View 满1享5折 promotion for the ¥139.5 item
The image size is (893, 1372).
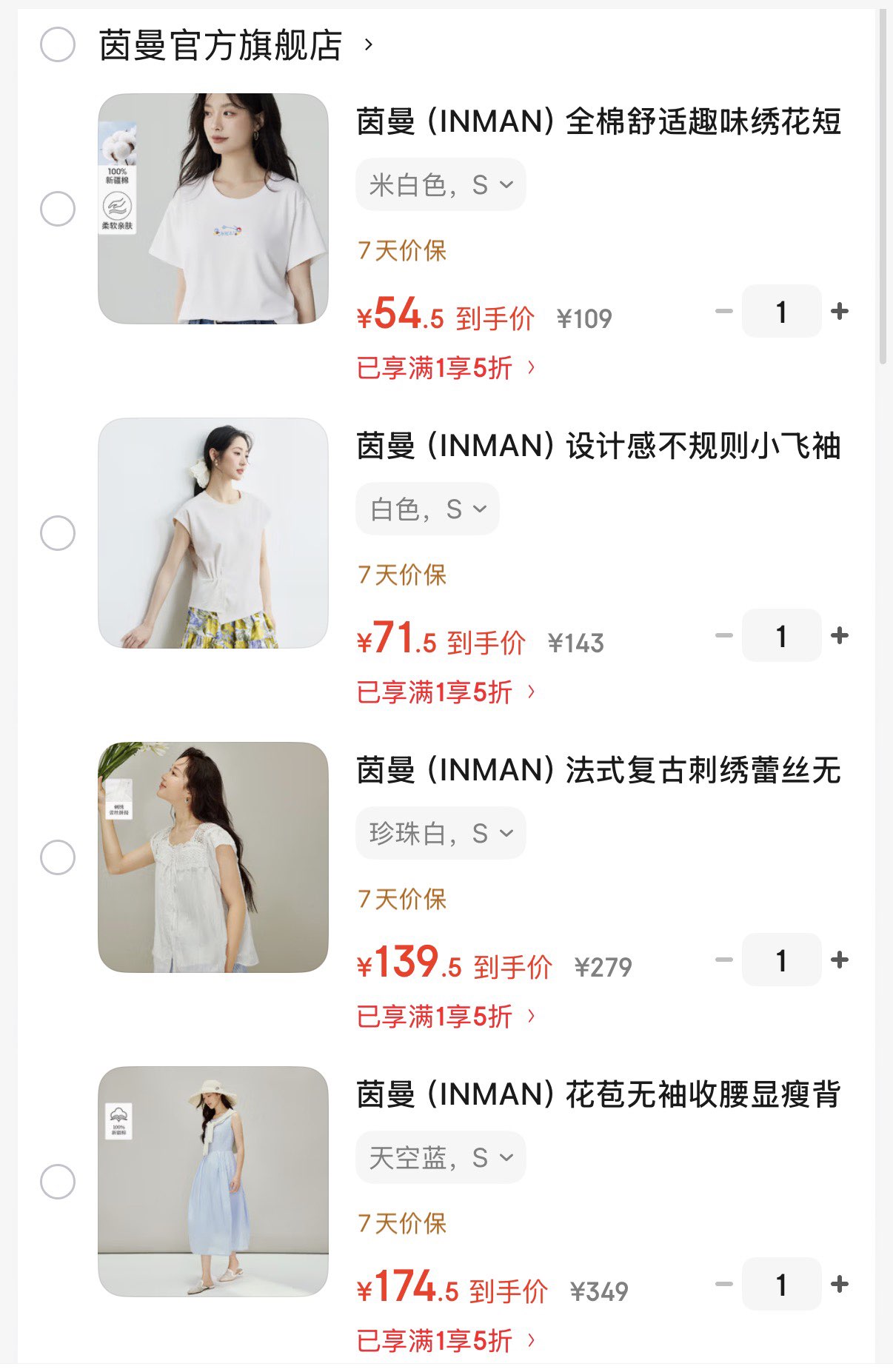click(x=446, y=1017)
